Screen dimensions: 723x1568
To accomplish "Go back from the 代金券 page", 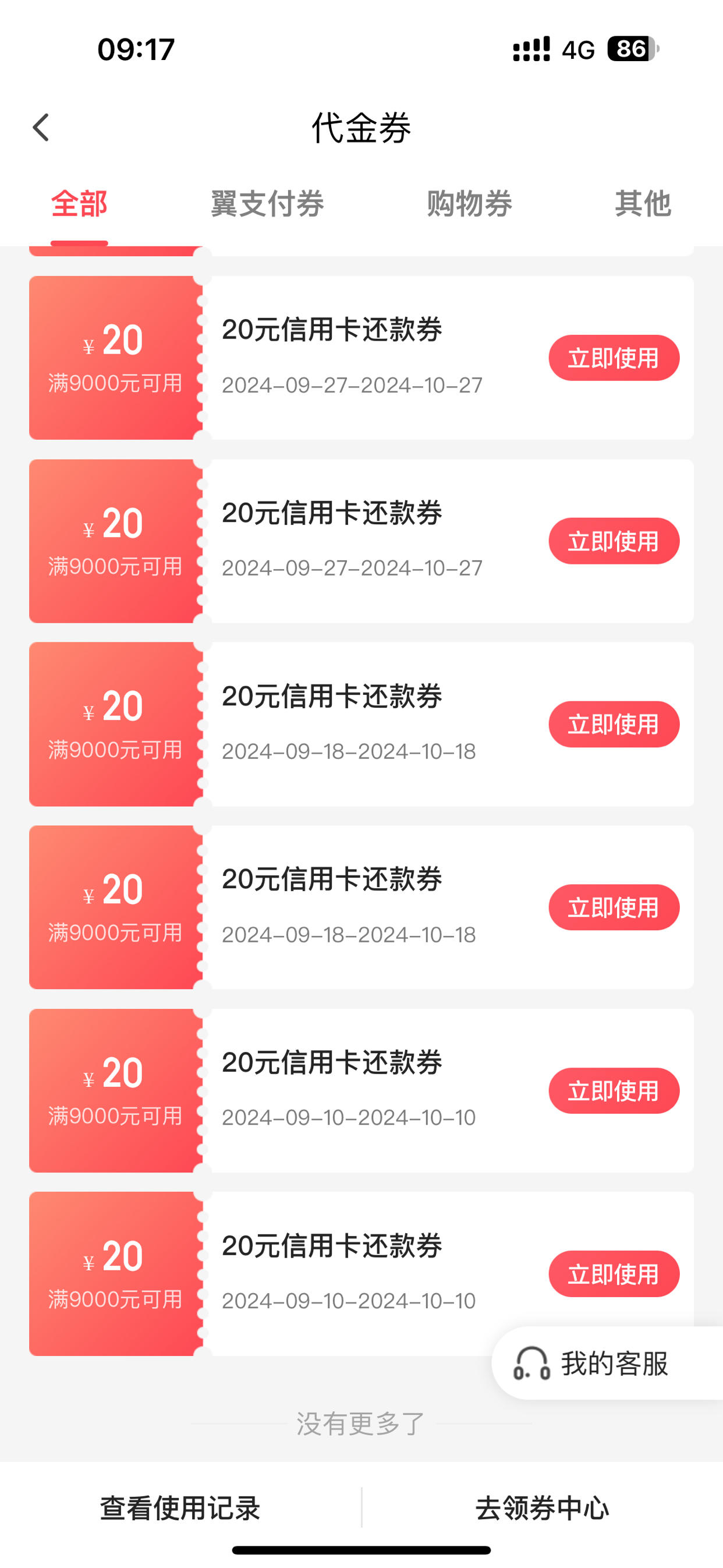I will tap(41, 128).
